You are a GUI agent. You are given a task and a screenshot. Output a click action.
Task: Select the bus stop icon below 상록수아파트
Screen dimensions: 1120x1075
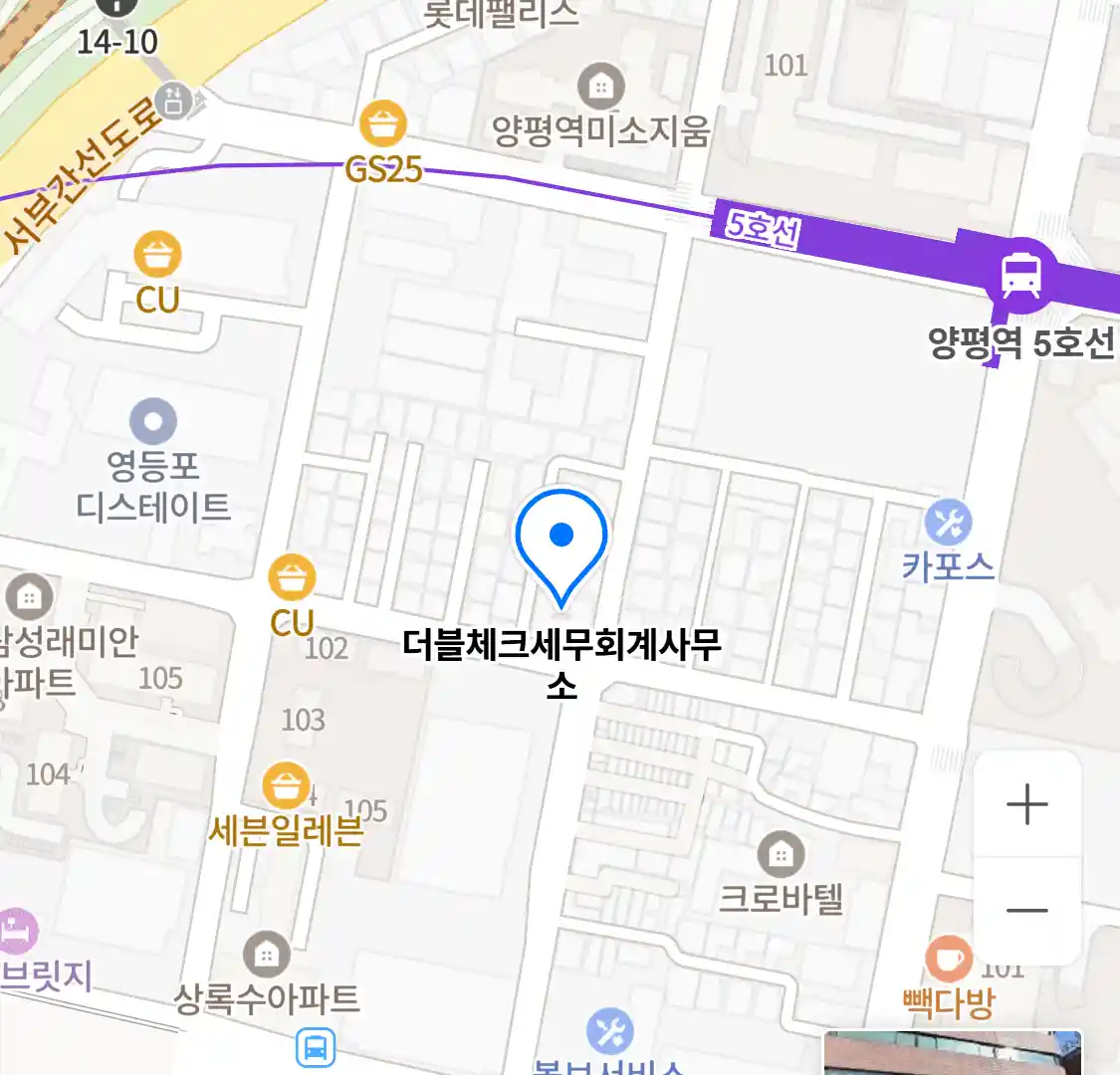[316, 1047]
